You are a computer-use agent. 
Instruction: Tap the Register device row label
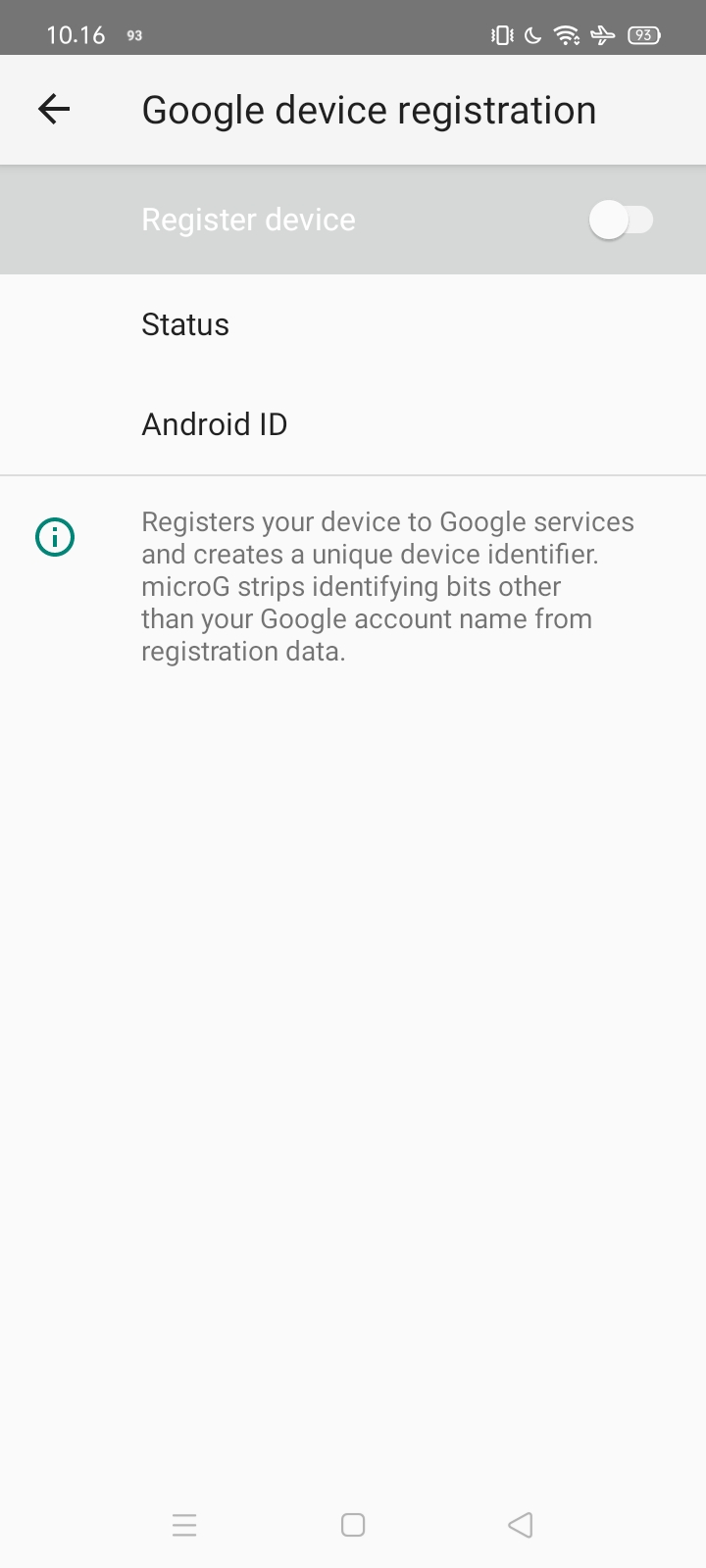[x=248, y=220]
